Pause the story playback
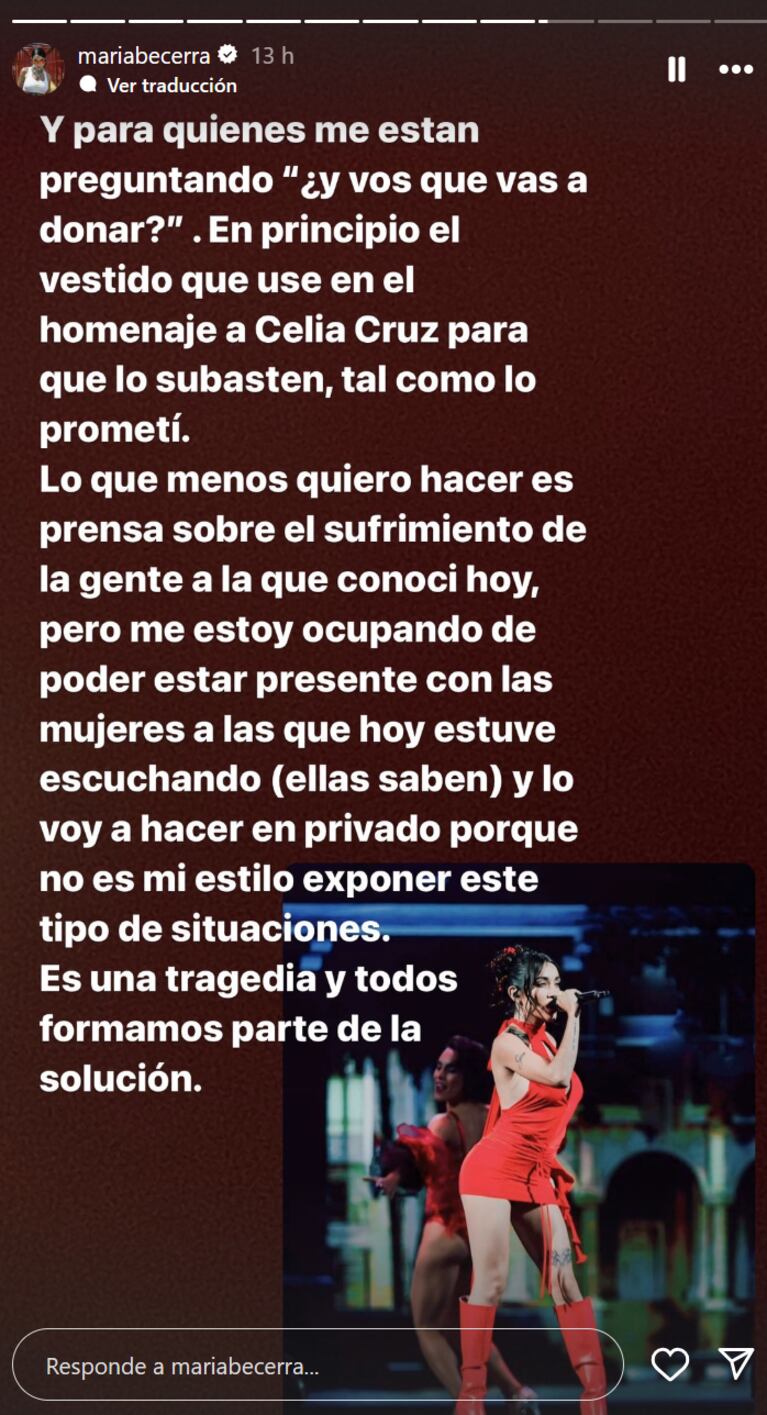Screen dimensions: 767x1415 (677, 69)
